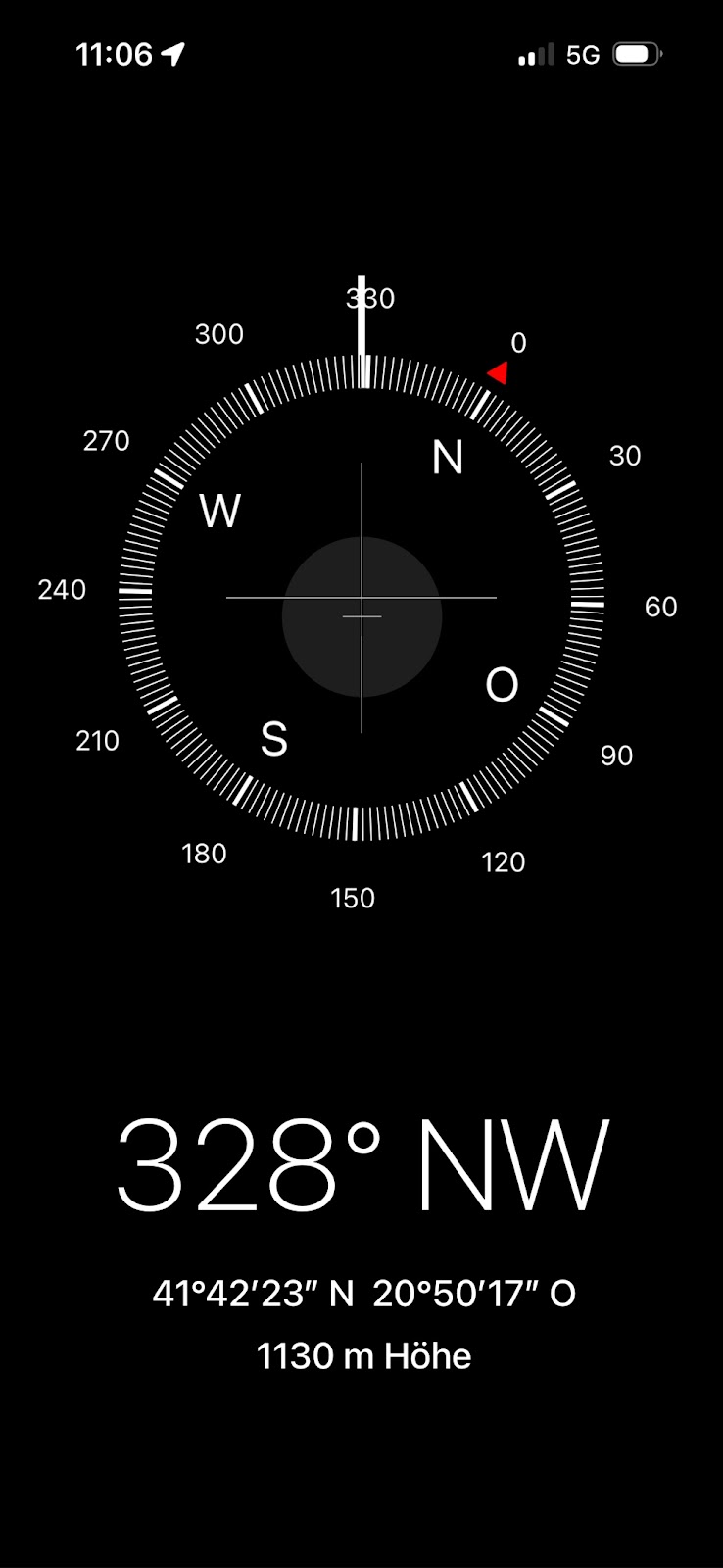This screenshot has width=723, height=1568.
Task: Tap the compass dial to lock the bearing
Action: 361,598
